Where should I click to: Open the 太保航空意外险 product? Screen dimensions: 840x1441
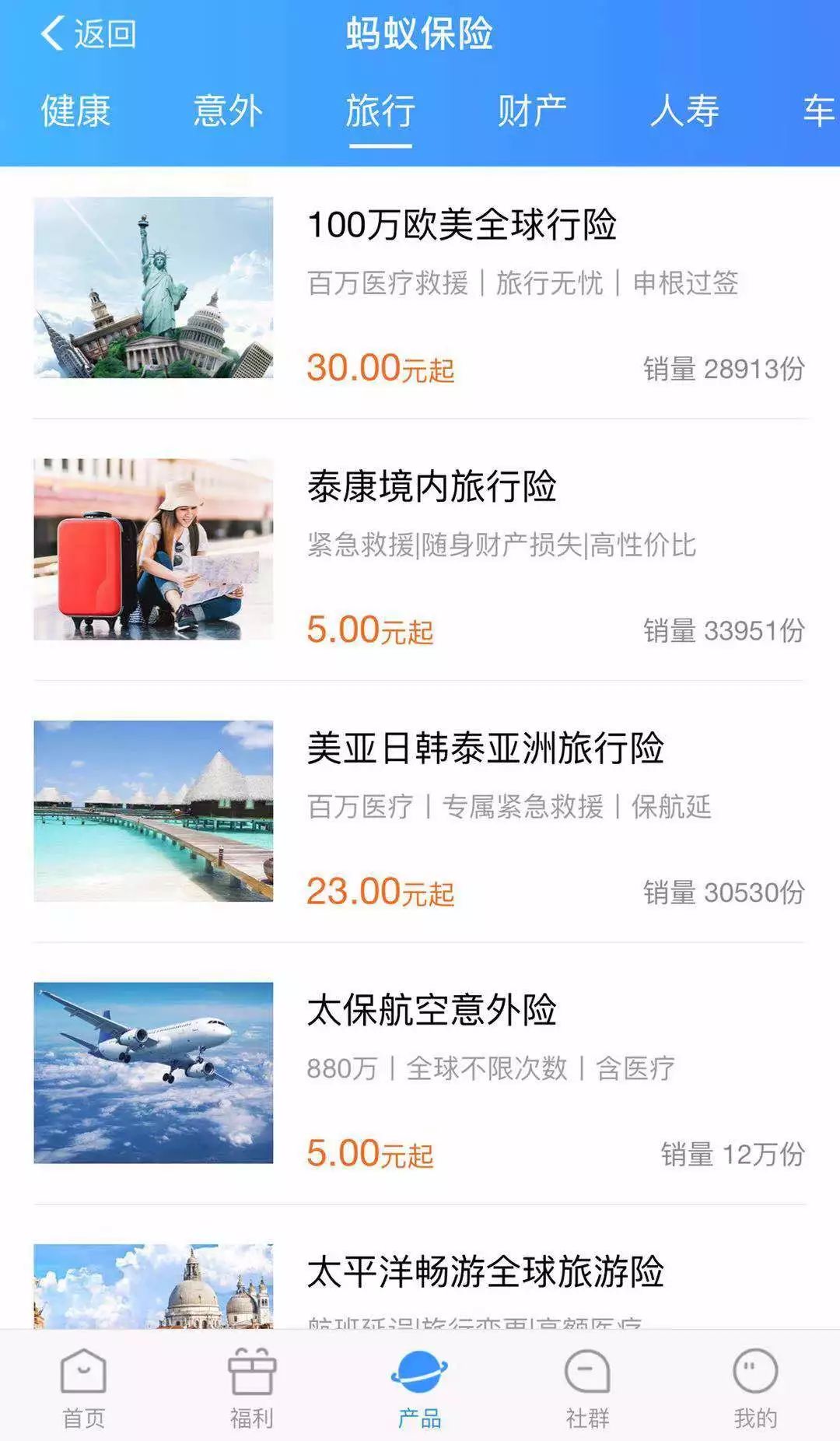click(420, 1074)
